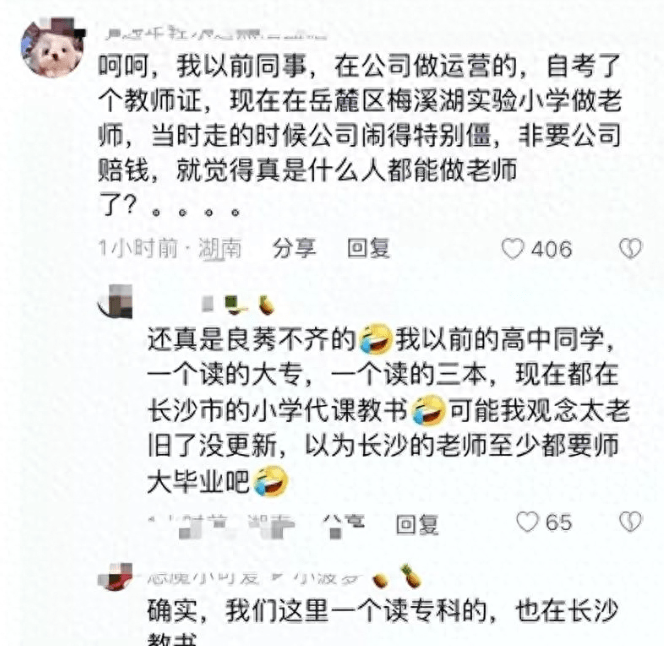
Task: Reply to the comment with 406 likes
Action: click(368, 248)
